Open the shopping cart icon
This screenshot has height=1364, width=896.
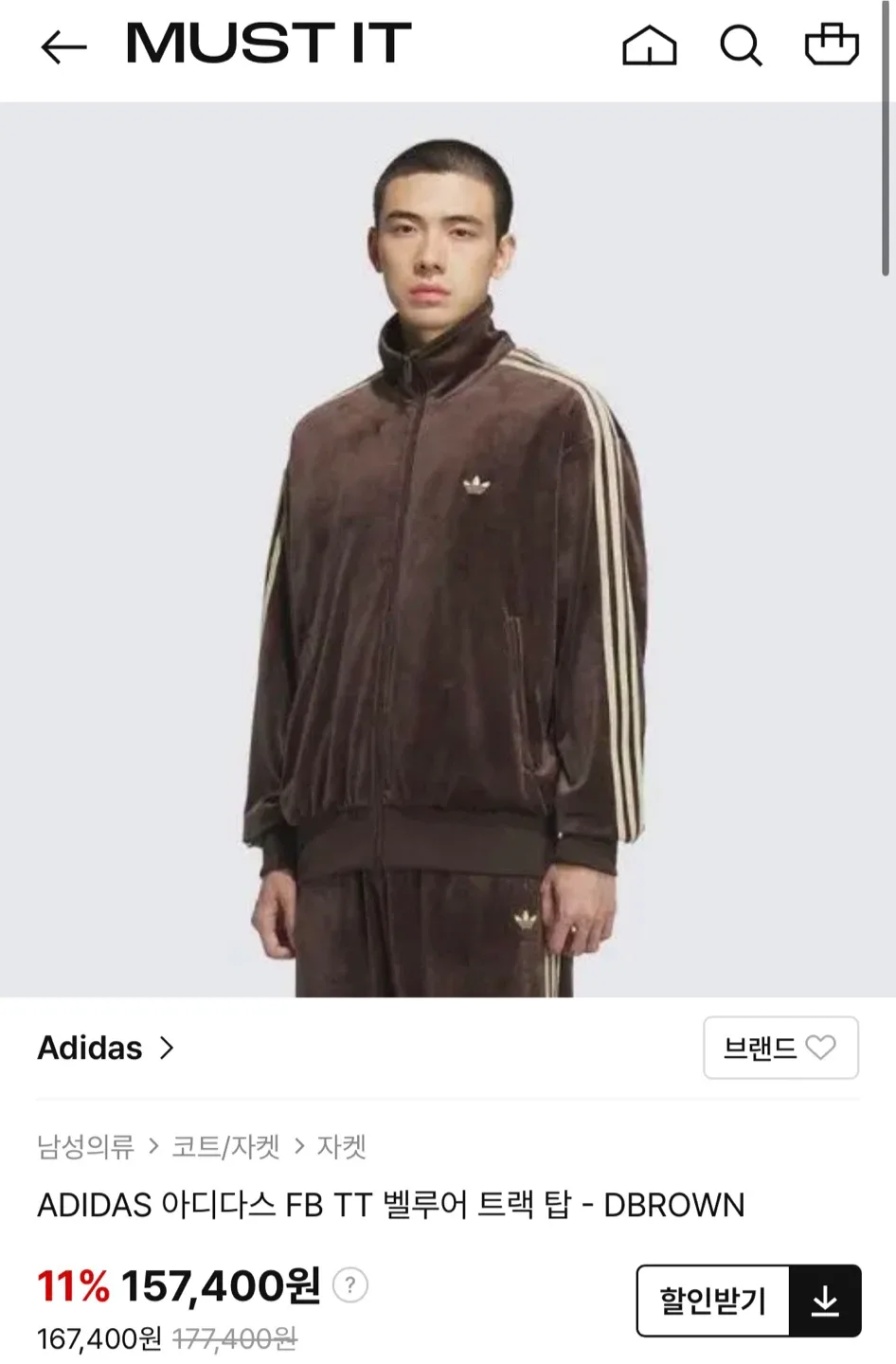coord(831,45)
